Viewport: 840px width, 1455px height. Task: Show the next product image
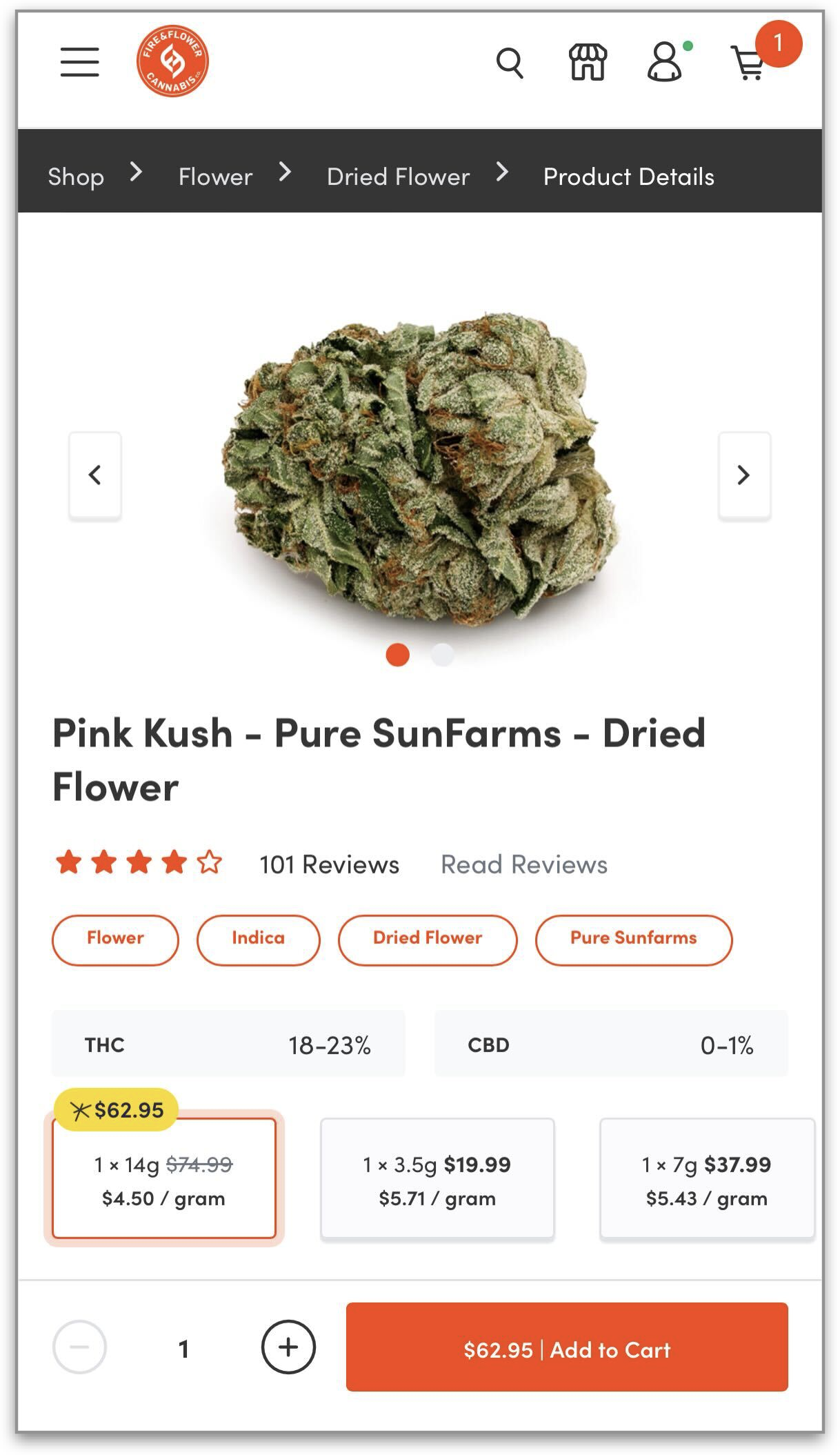tap(743, 475)
